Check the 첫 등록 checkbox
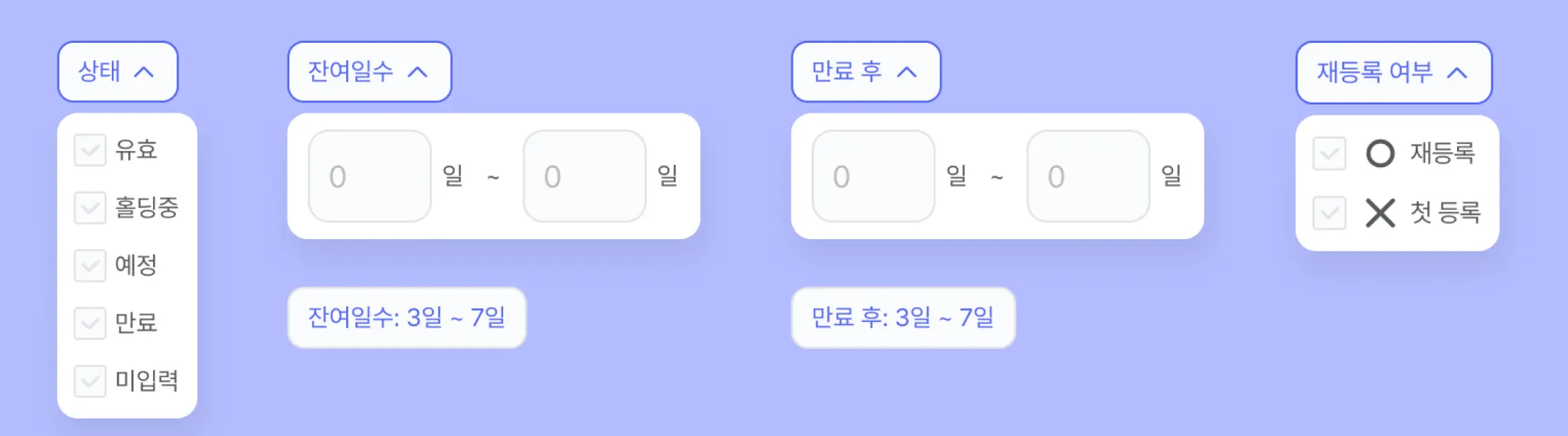 (x=1329, y=213)
